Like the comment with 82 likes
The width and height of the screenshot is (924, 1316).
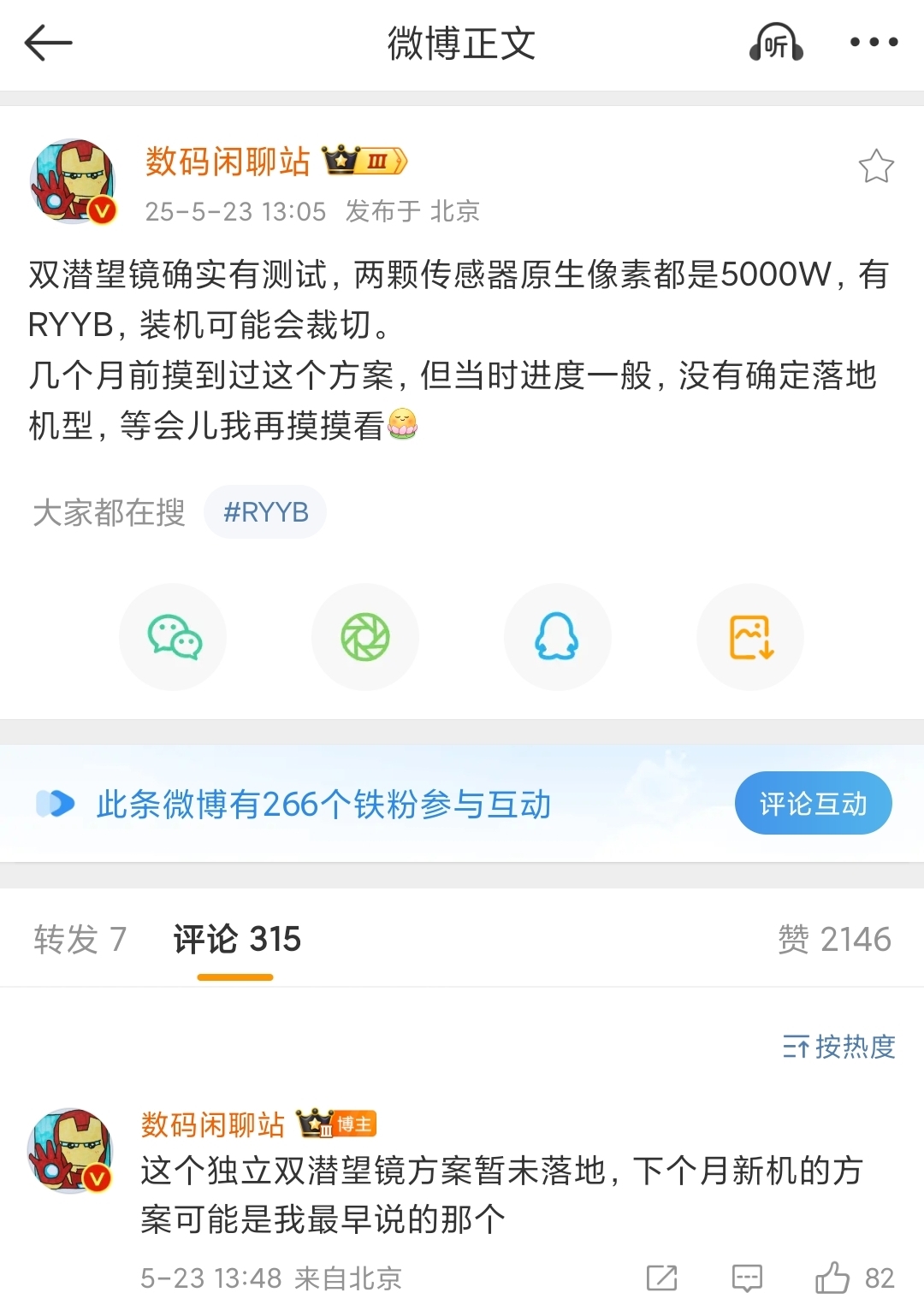[x=833, y=1278]
